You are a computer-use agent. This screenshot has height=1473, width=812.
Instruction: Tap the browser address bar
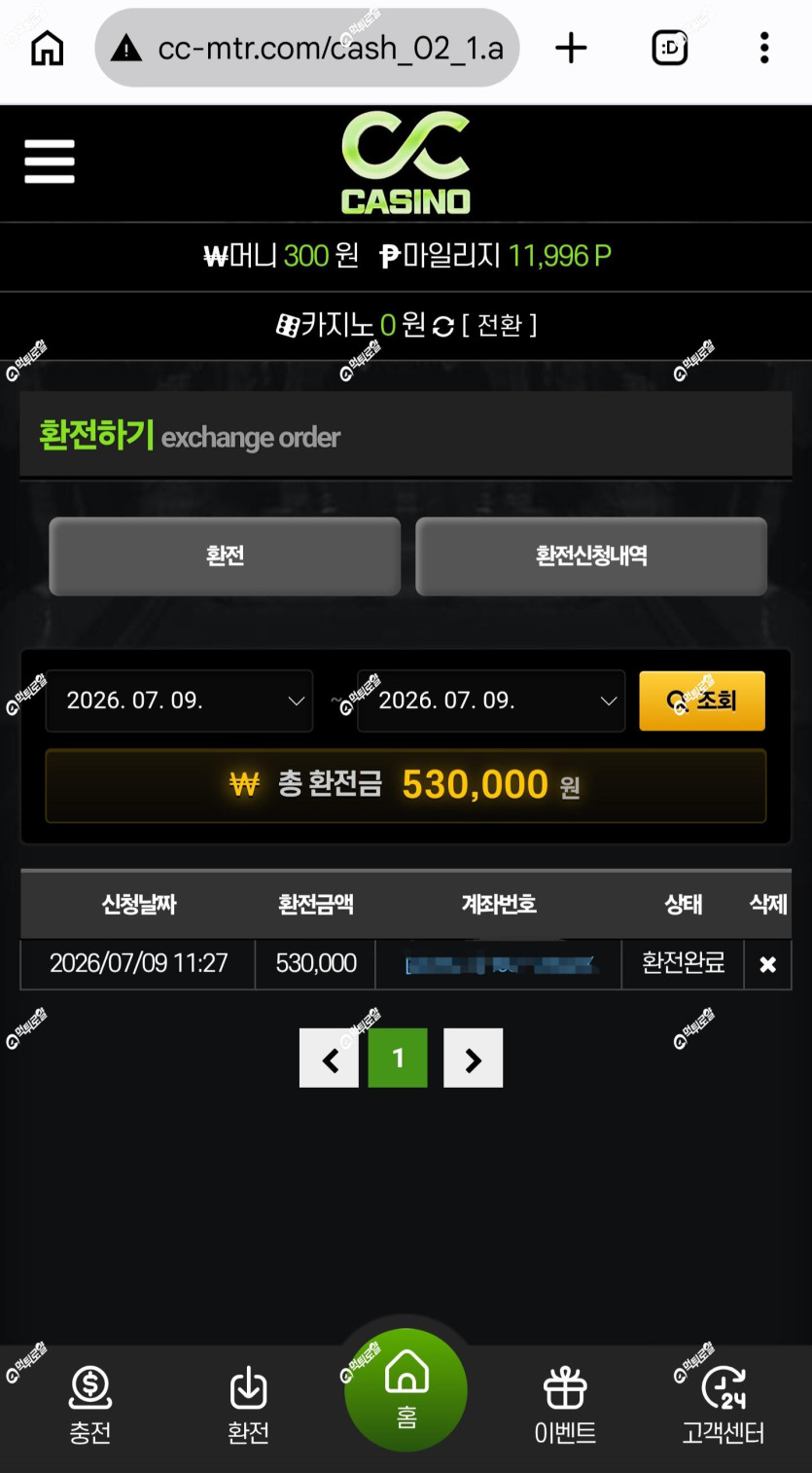307,48
